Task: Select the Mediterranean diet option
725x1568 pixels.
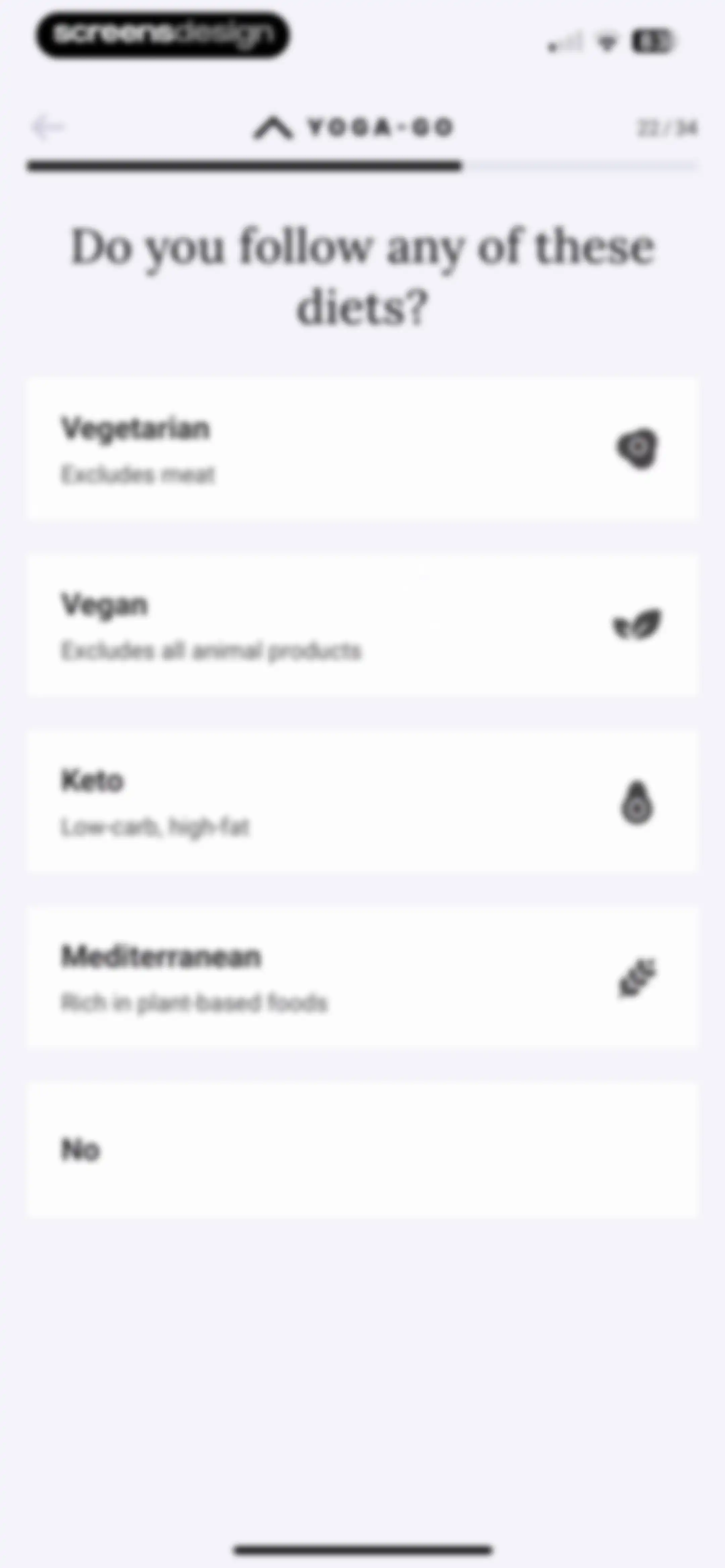Action: point(363,977)
